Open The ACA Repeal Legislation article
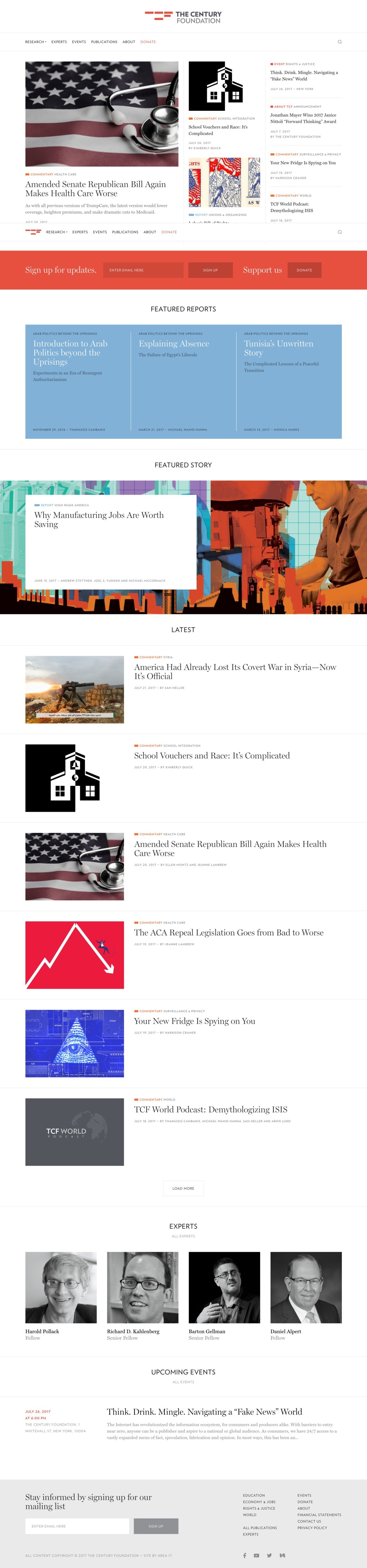The width and height of the screenshot is (367, 1568). (x=228, y=933)
